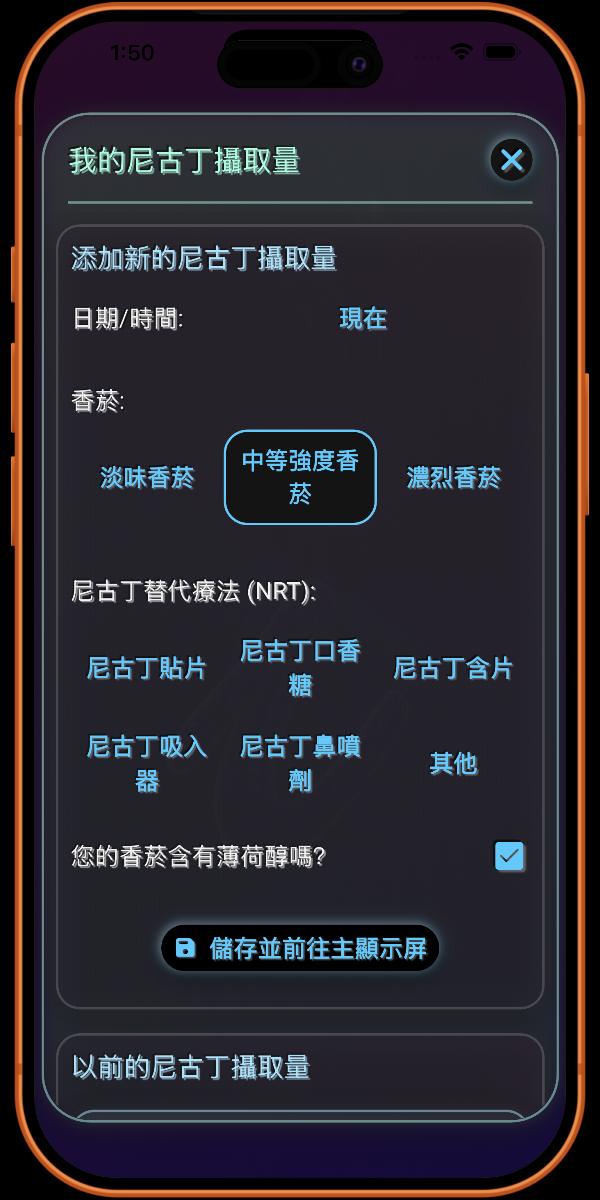
Task: Select 尼古丁吸入器 option
Action: coord(147,764)
